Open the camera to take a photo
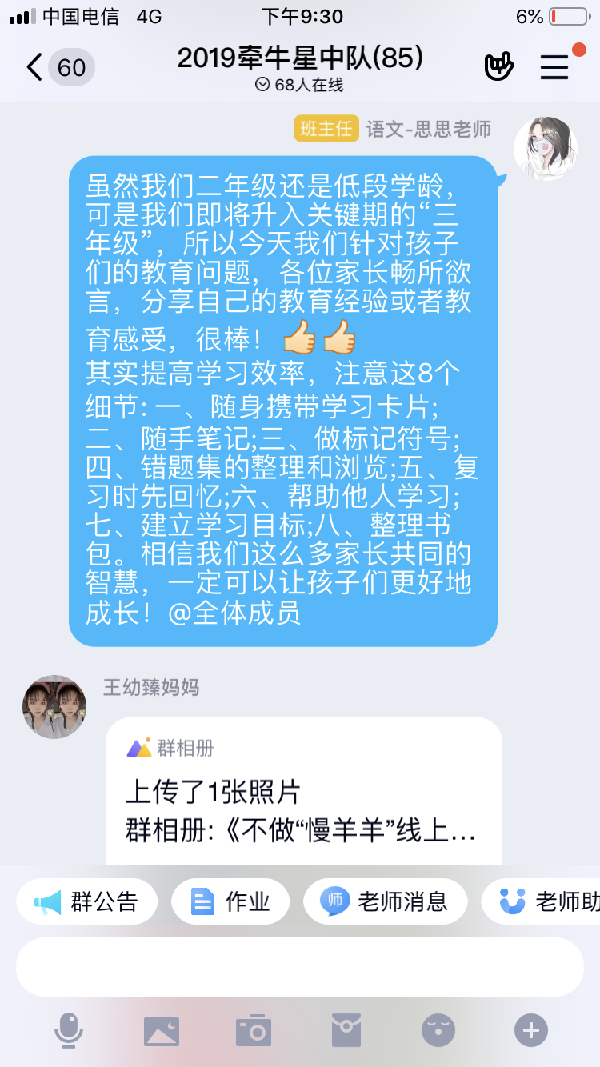Screen dimensions: 600x1067 pos(253,1031)
